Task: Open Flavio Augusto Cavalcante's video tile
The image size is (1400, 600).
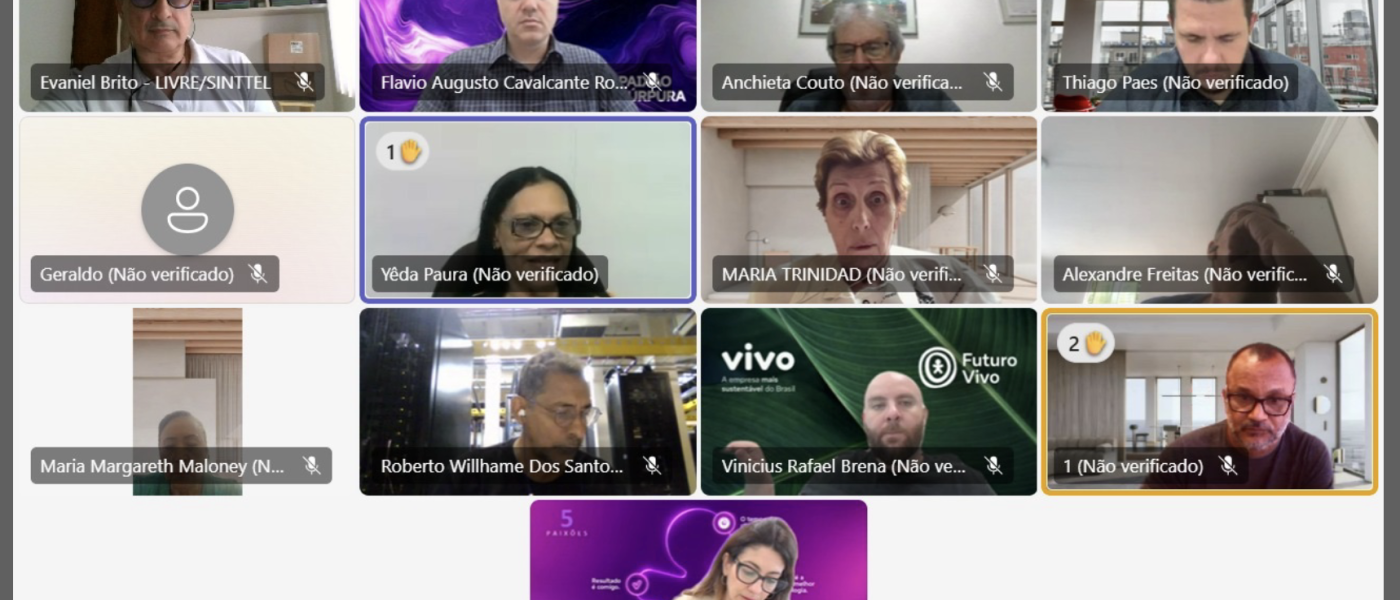Action: coord(528,40)
